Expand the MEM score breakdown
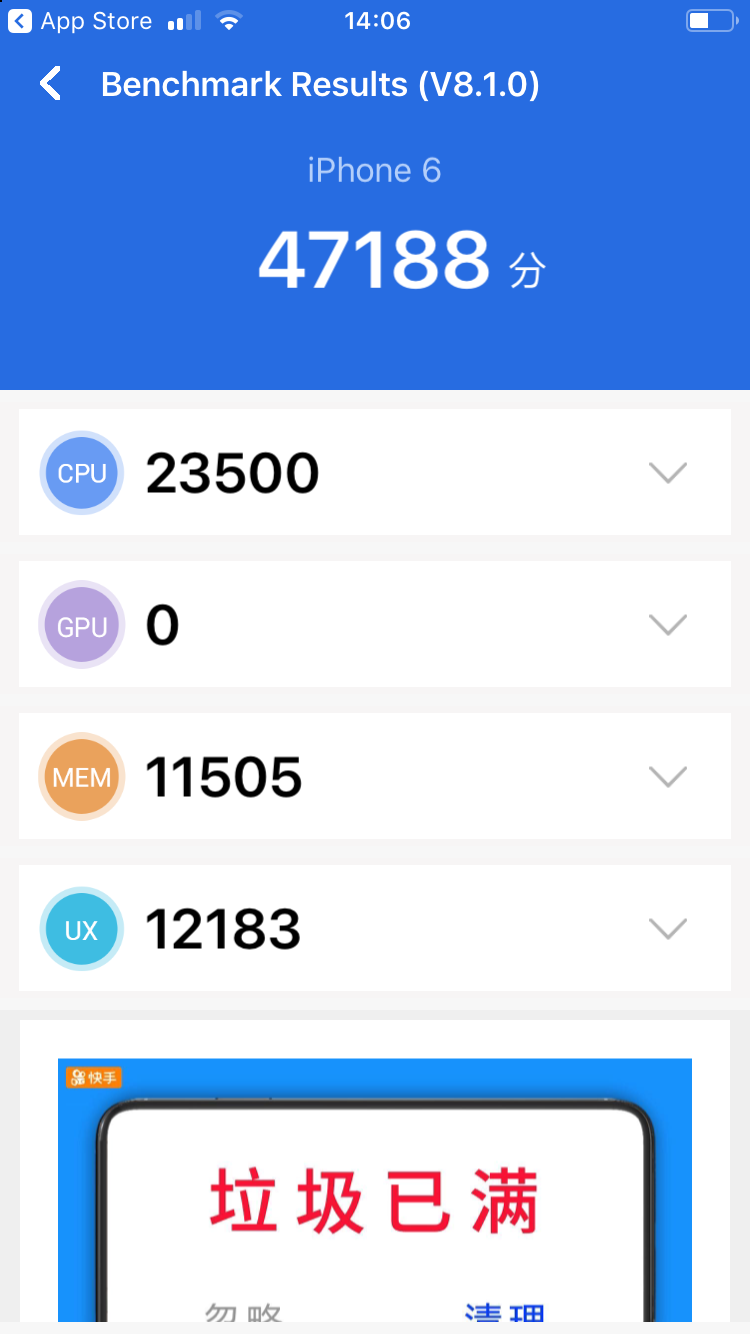 [667, 776]
